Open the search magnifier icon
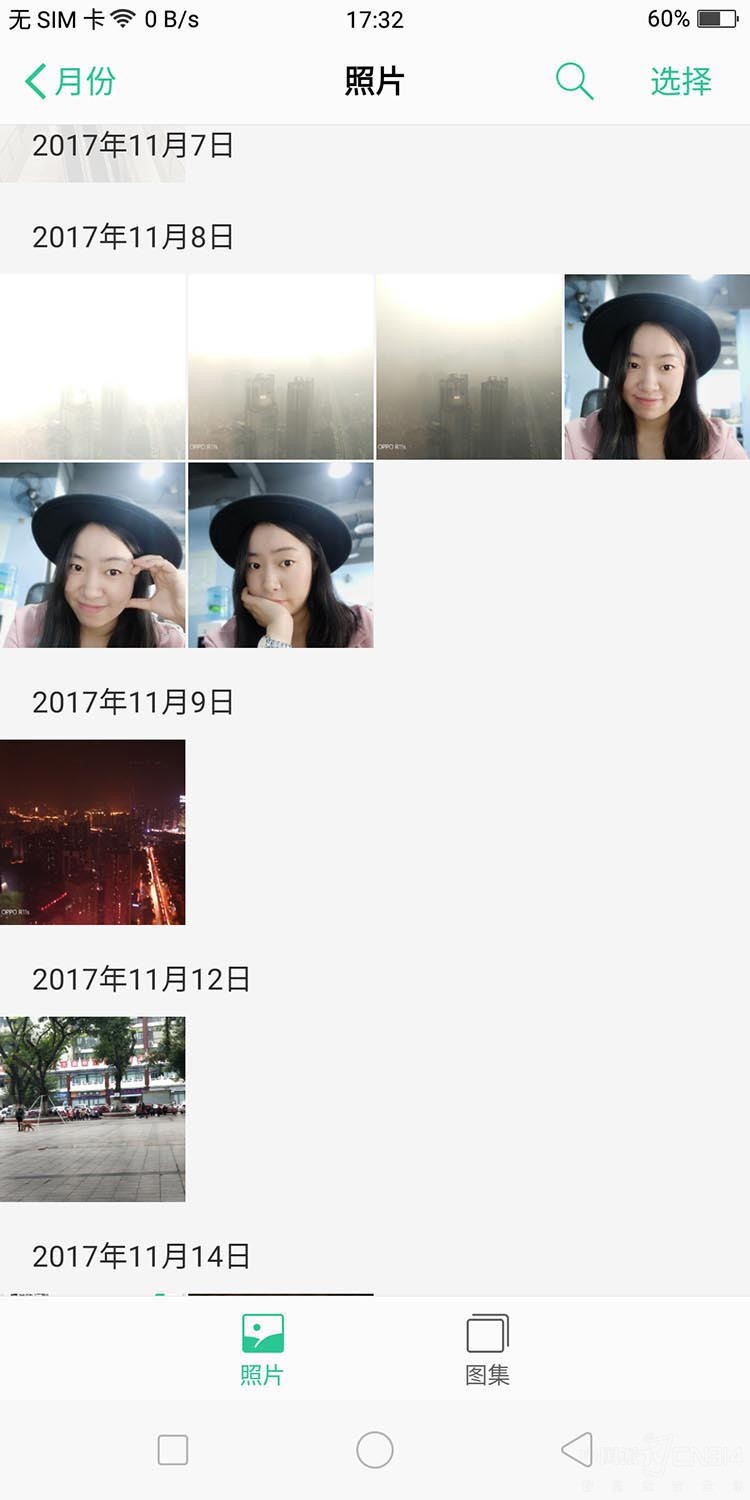 click(x=574, y=81)
